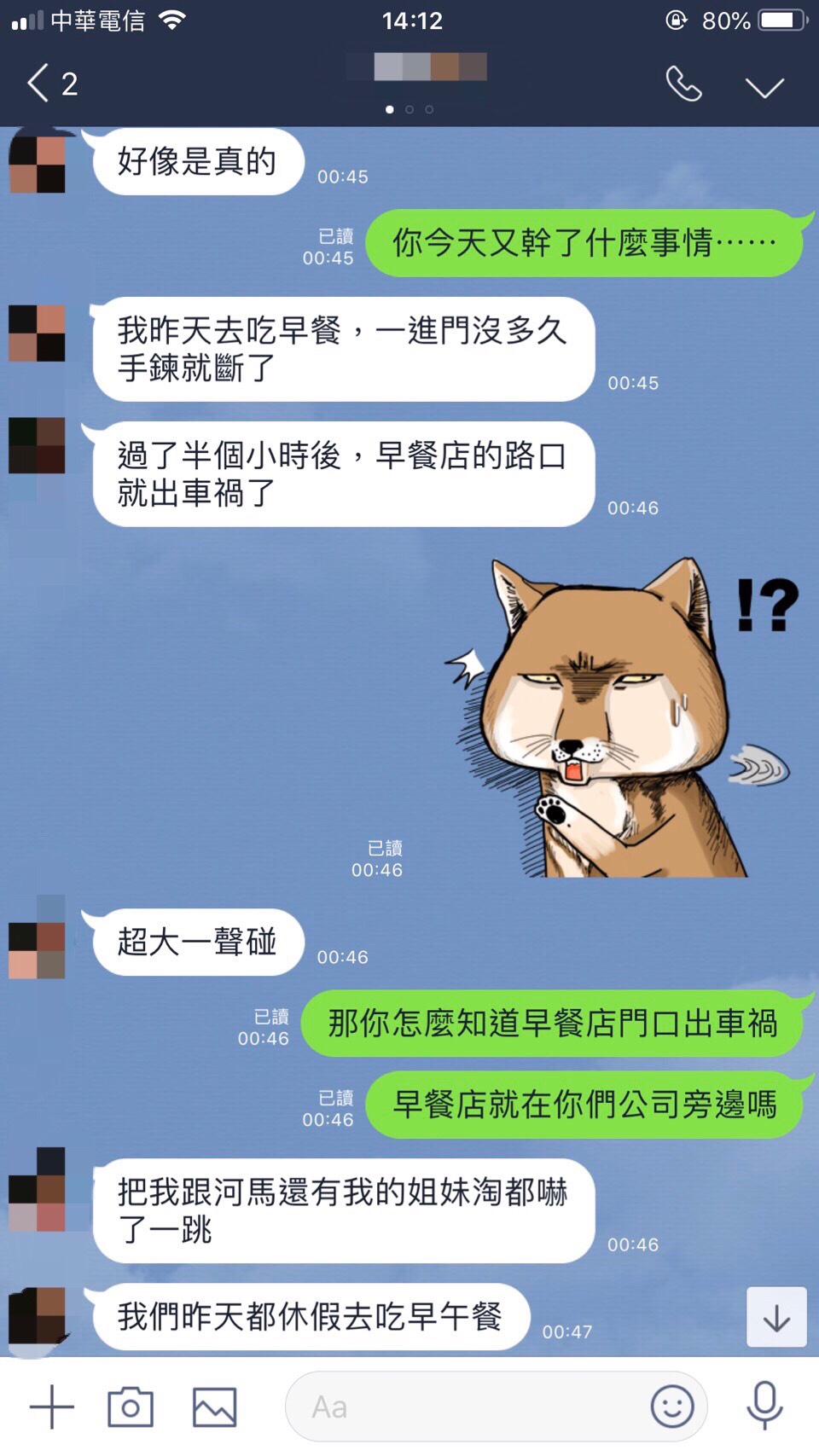Image resolution: width=819 pixels, height=1456 pixels.
Task: Jump to the latest message with the down arrow
Action: click(776, 1318)
